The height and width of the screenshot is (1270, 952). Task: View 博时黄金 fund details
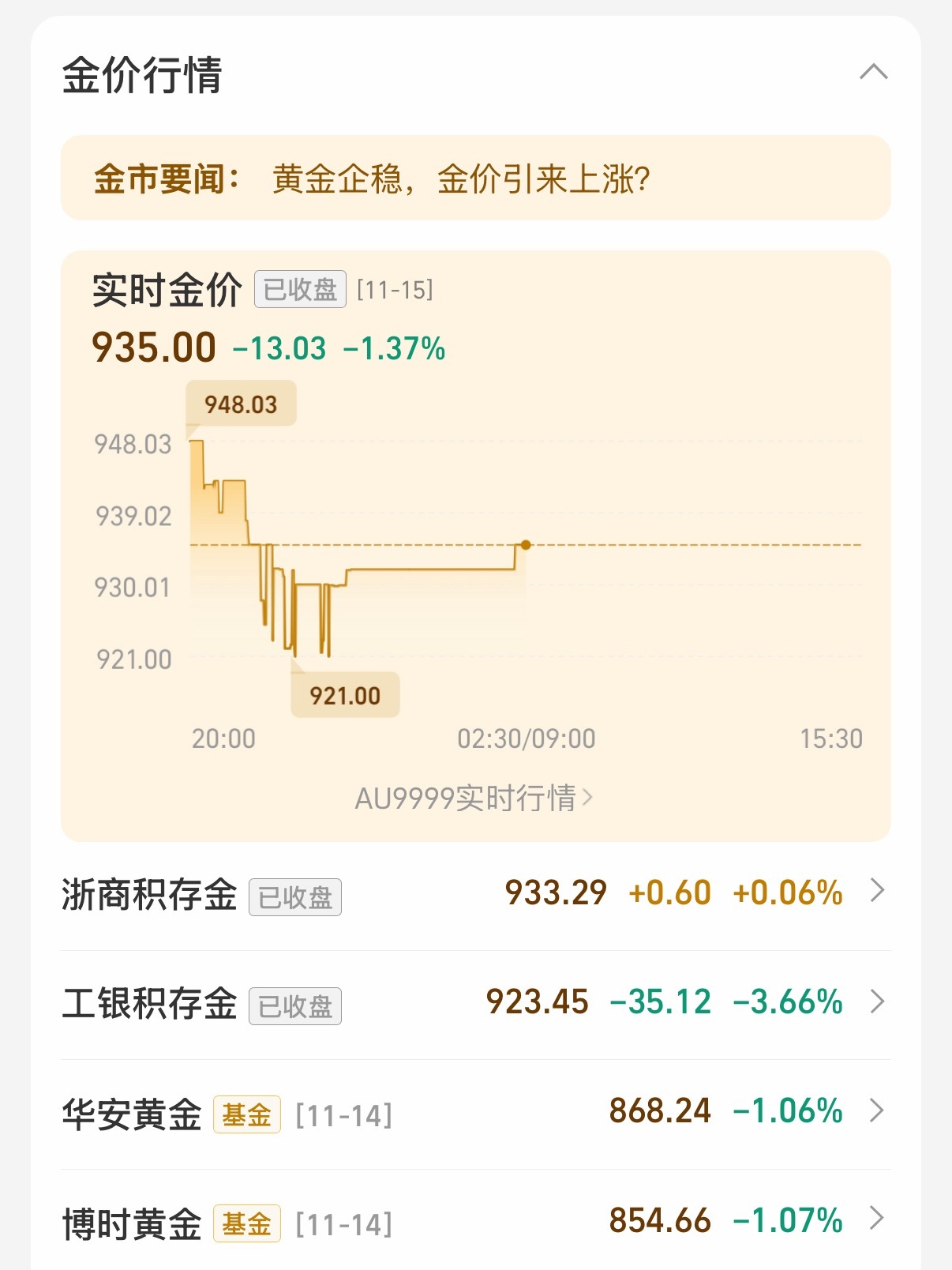point(475,1222)
